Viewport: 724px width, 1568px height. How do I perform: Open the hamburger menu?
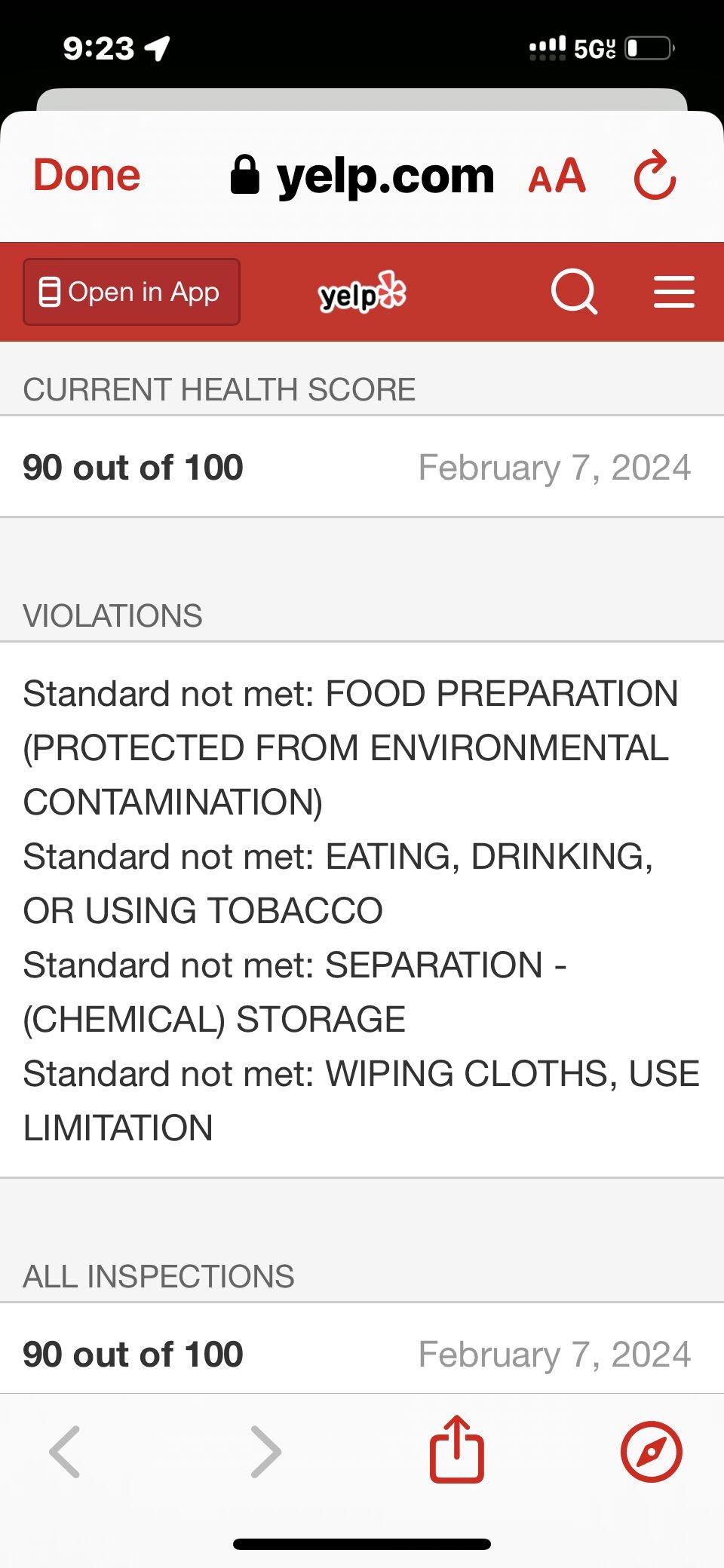pyautogui.click(x=673, y=292)
